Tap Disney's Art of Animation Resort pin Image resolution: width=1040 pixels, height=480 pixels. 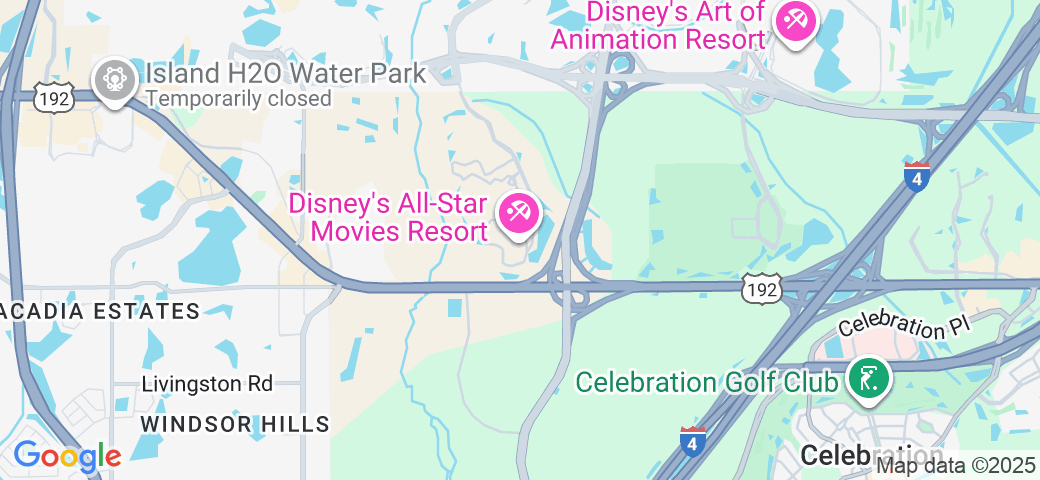[x=797, y=23]
